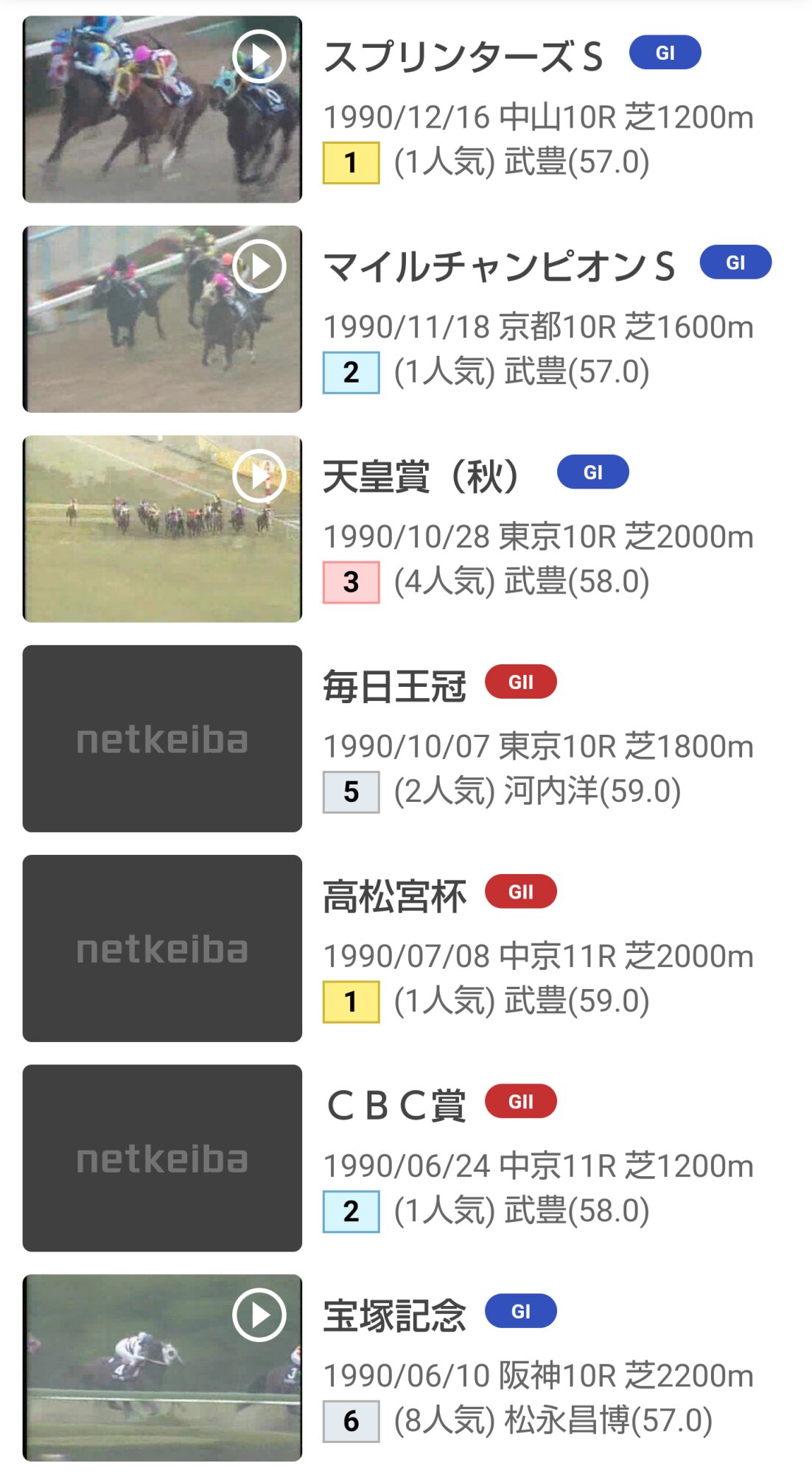Open the 毎日王冠 race result
The image size is (812, 1474).
(x=395, y=687)
